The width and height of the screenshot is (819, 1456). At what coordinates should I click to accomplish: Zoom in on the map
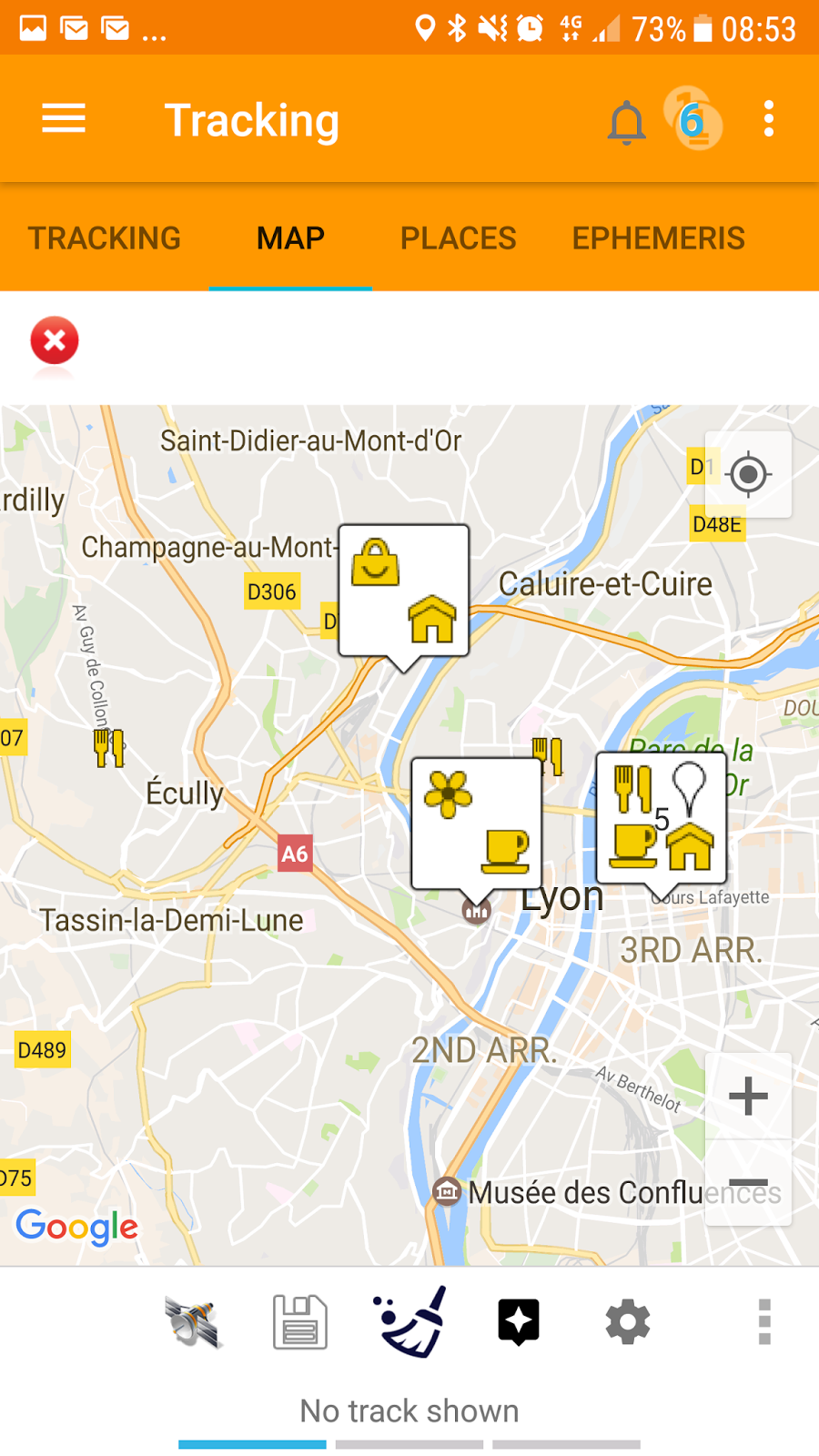coord(748,1096)
